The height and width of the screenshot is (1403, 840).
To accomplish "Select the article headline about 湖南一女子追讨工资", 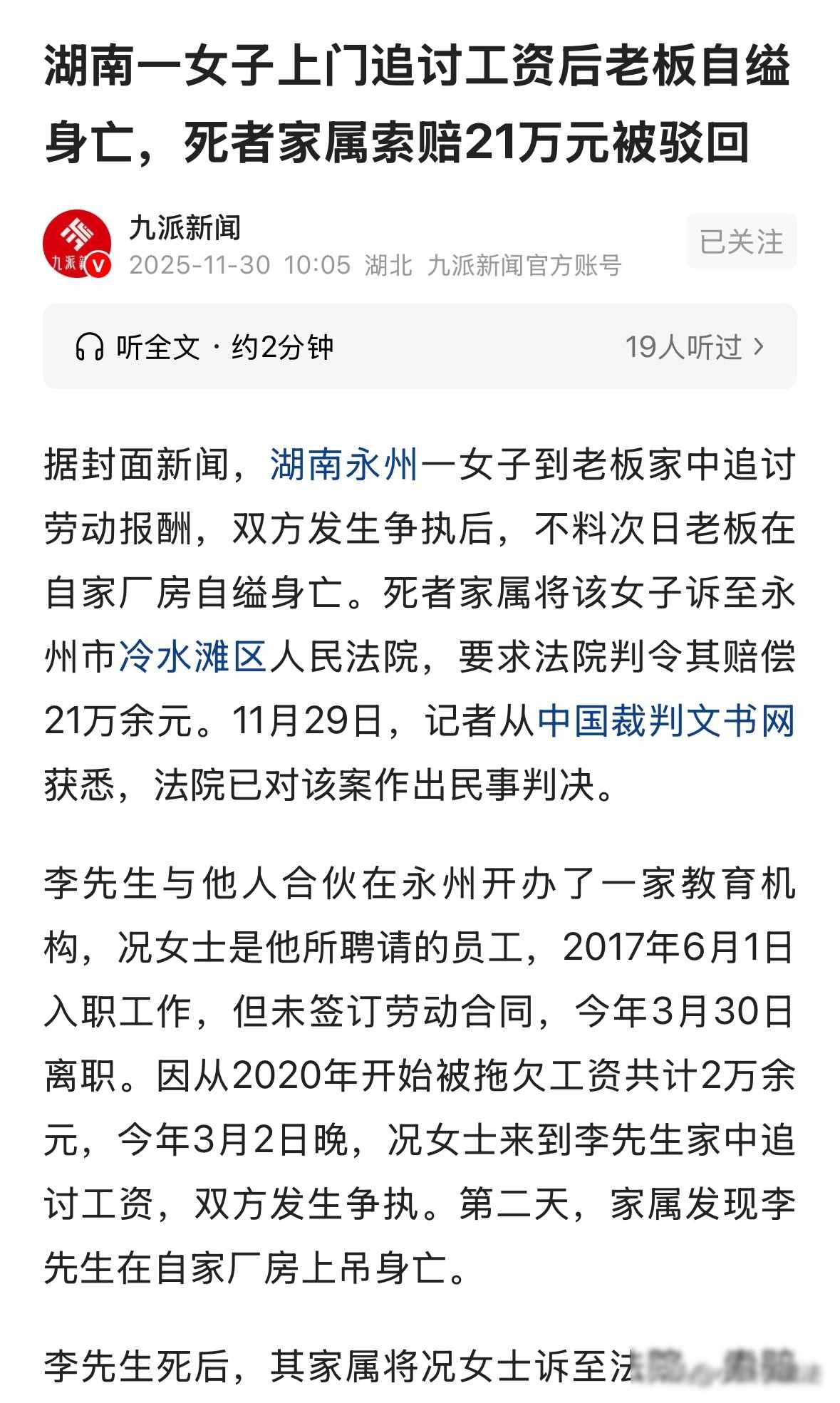I will (420, 107).
